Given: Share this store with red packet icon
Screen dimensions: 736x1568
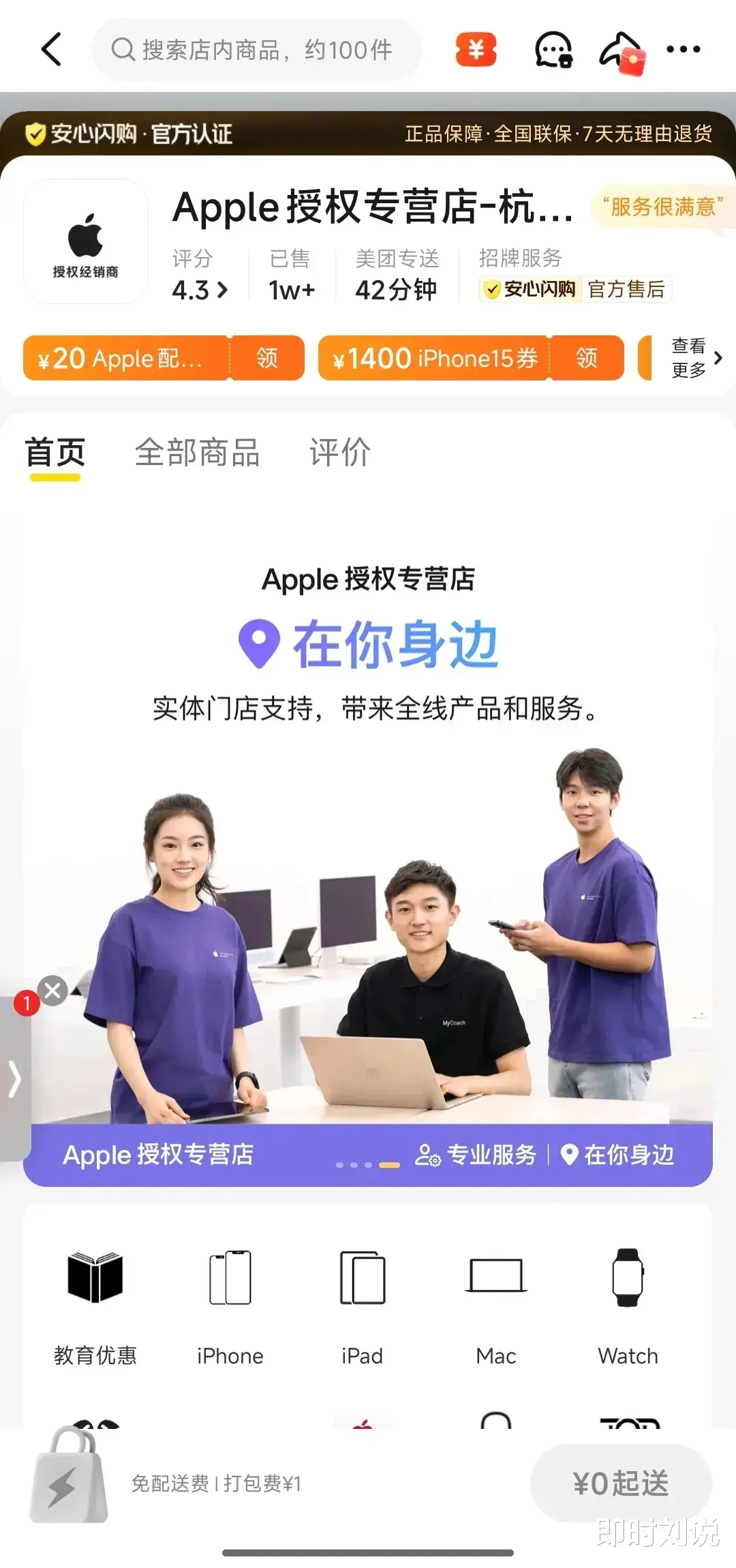Looking at the screenshot, I should point(623,51).
